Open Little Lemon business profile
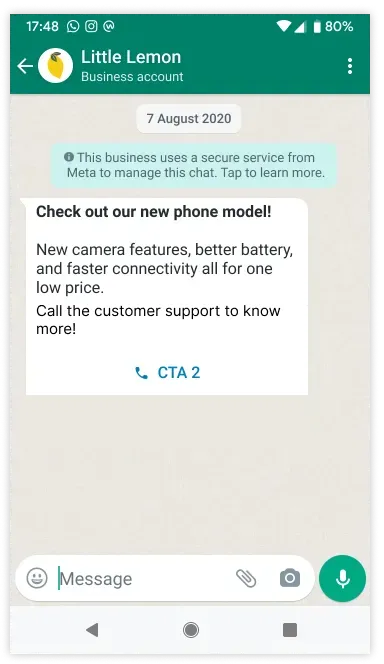The width and height of the screenshot is (384, 664). pos(132,65)
